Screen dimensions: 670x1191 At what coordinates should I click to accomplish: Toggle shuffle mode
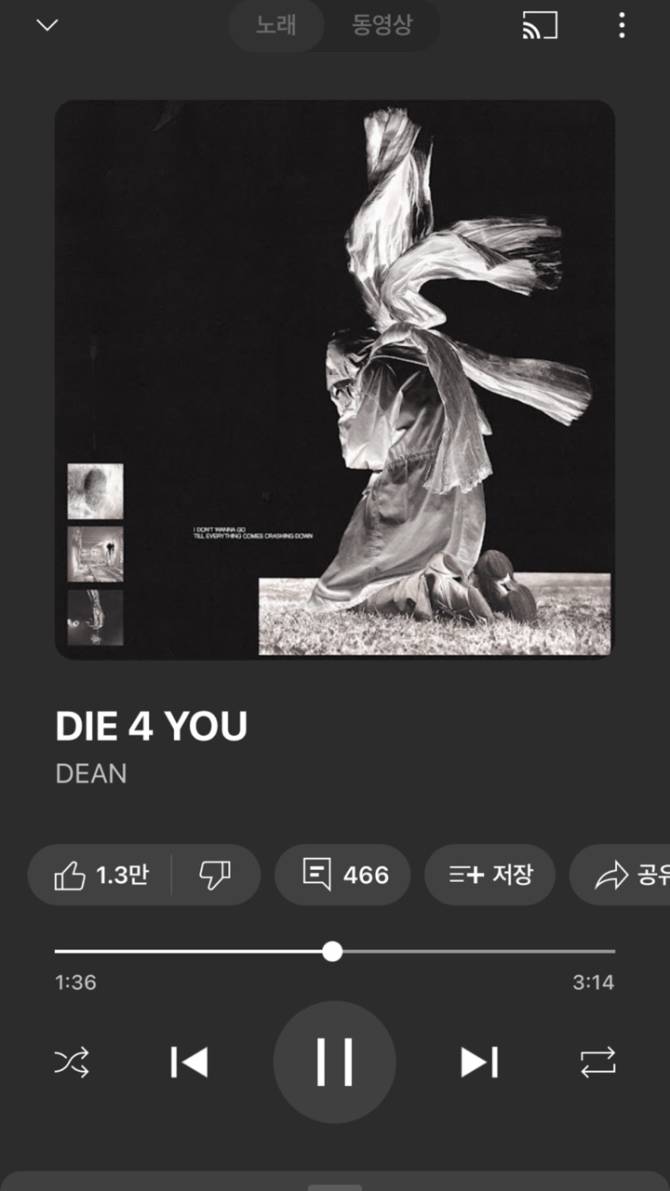72,1062
